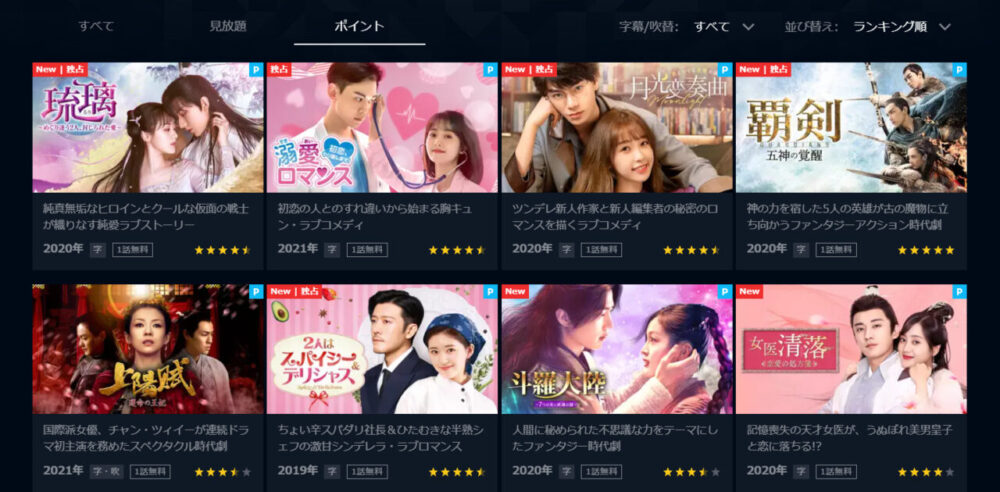View the 月光変奏曲 drama card
Viewport: 1000px width, 492px height.
[617, 128]
